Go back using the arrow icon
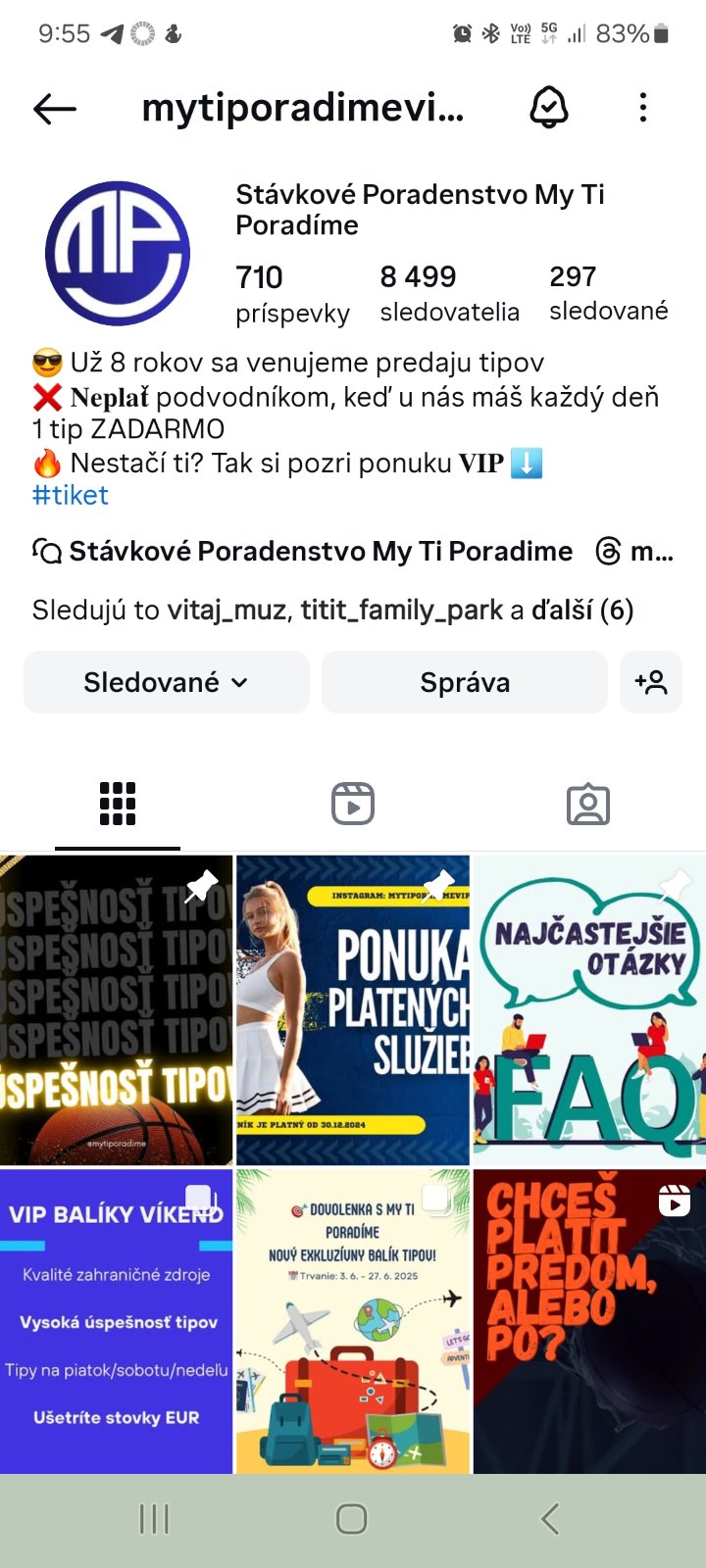This screenshot has height=1568, width=706. (x=55, y=109)
